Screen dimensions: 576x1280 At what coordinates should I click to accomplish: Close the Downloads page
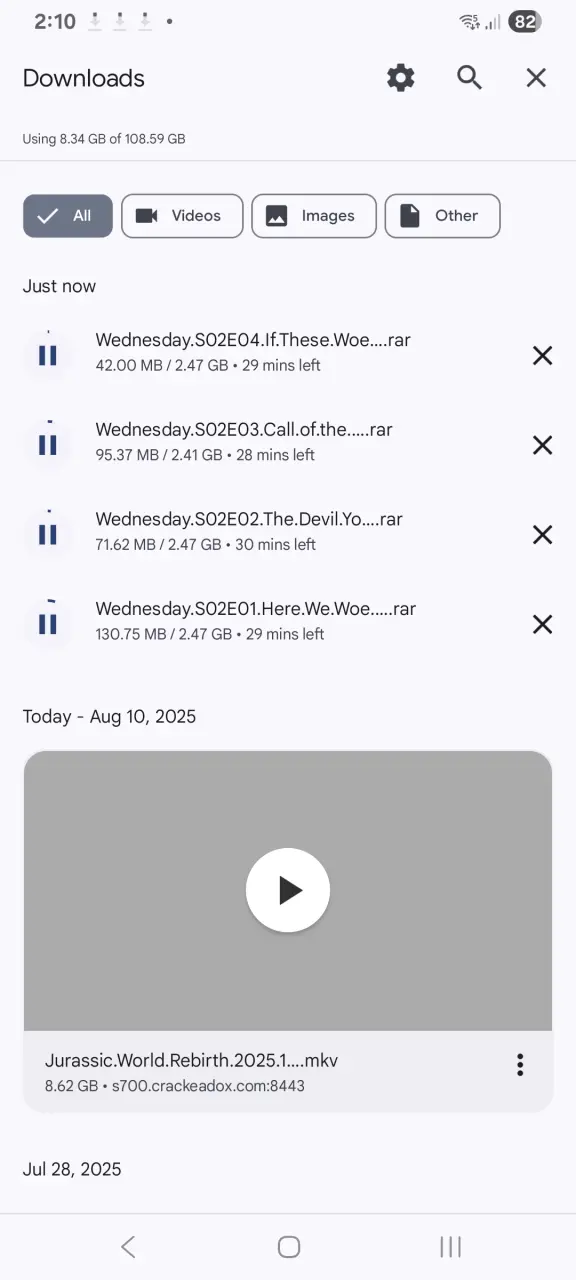tap(536, 78)
